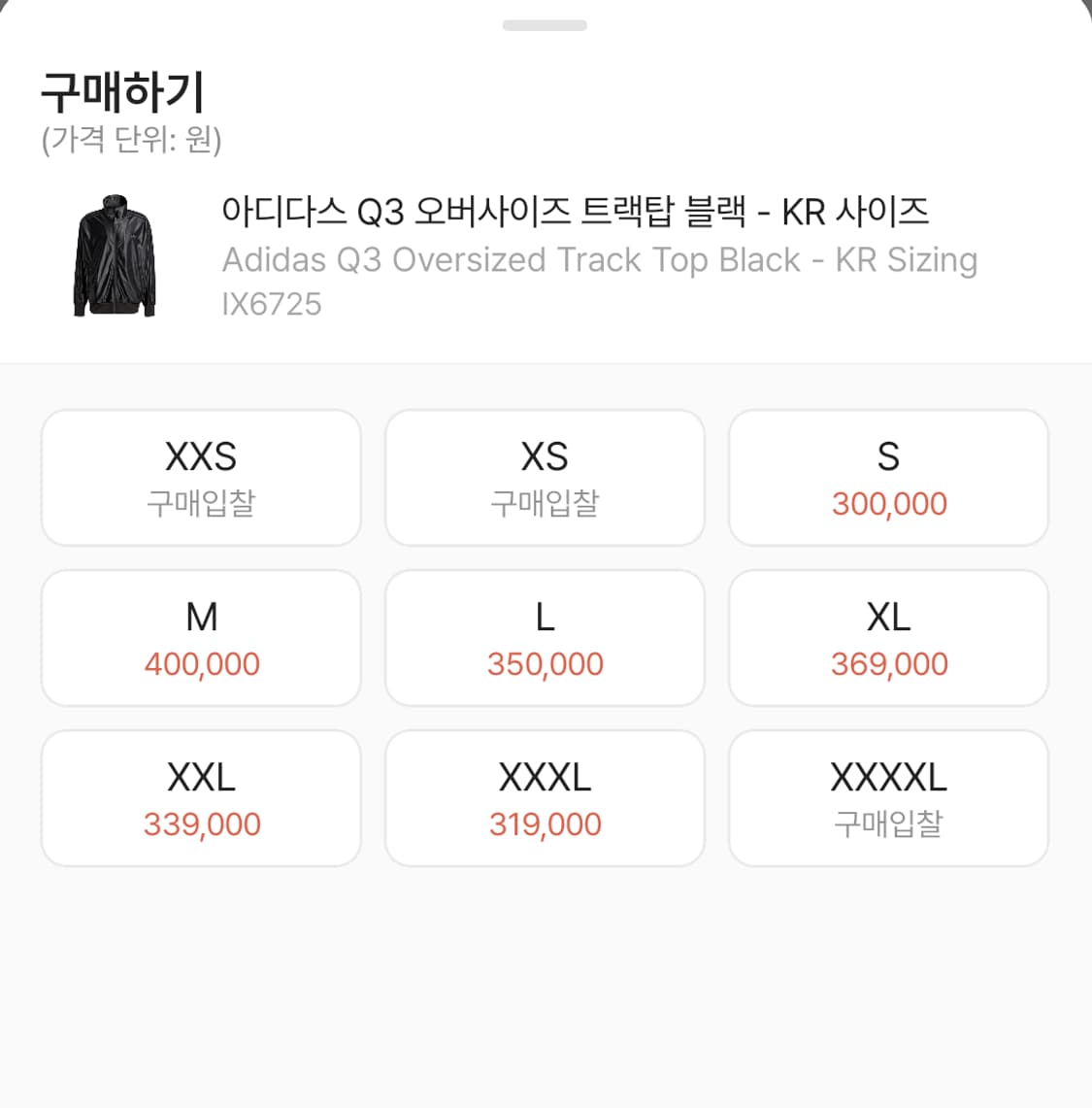The image size is (1092, 1108).
Task: Tap the 구매입찰 label under XXXXL
Action: point(888,823)
